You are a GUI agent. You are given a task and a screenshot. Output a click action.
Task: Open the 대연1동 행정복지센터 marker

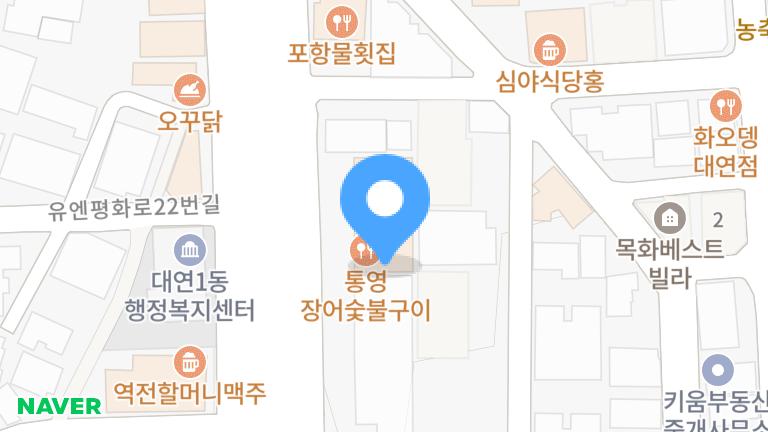click(189, 249)
